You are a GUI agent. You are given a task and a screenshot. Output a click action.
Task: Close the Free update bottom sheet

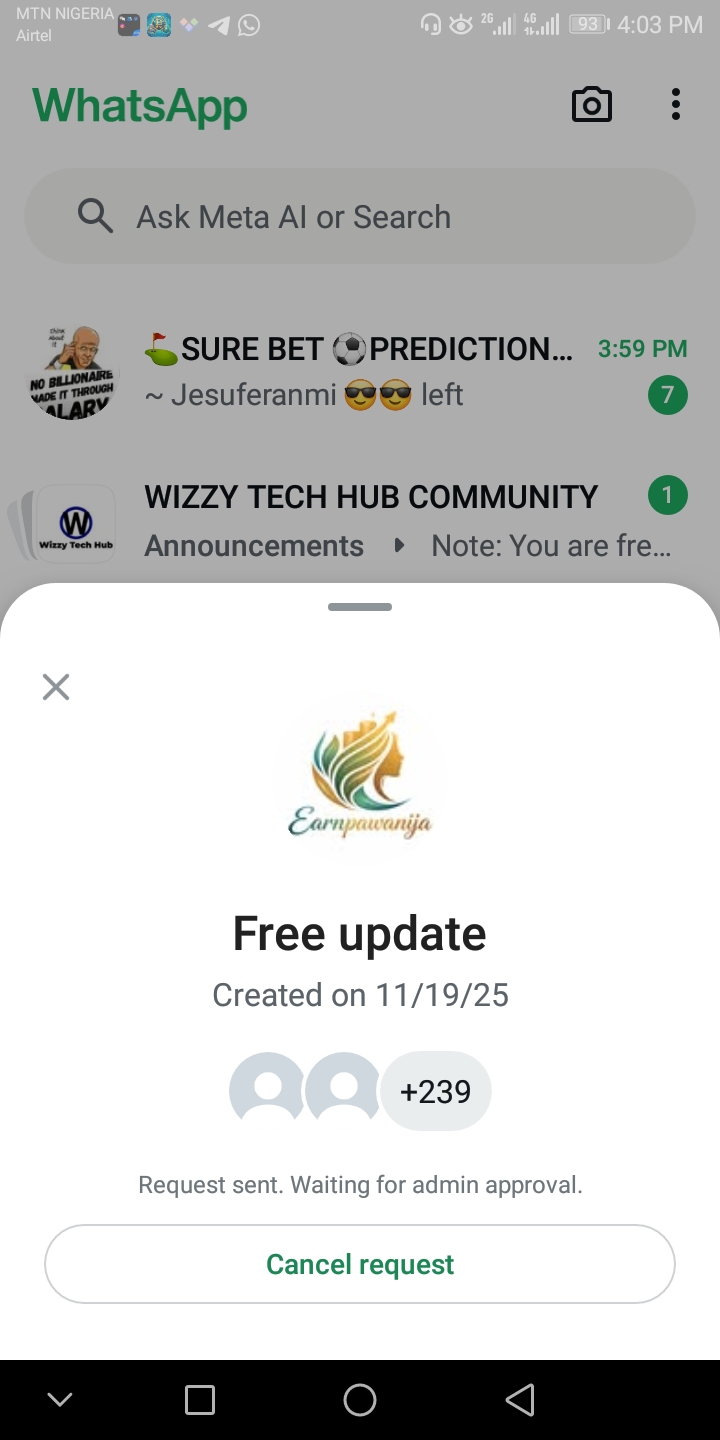(x=56, y=687)
